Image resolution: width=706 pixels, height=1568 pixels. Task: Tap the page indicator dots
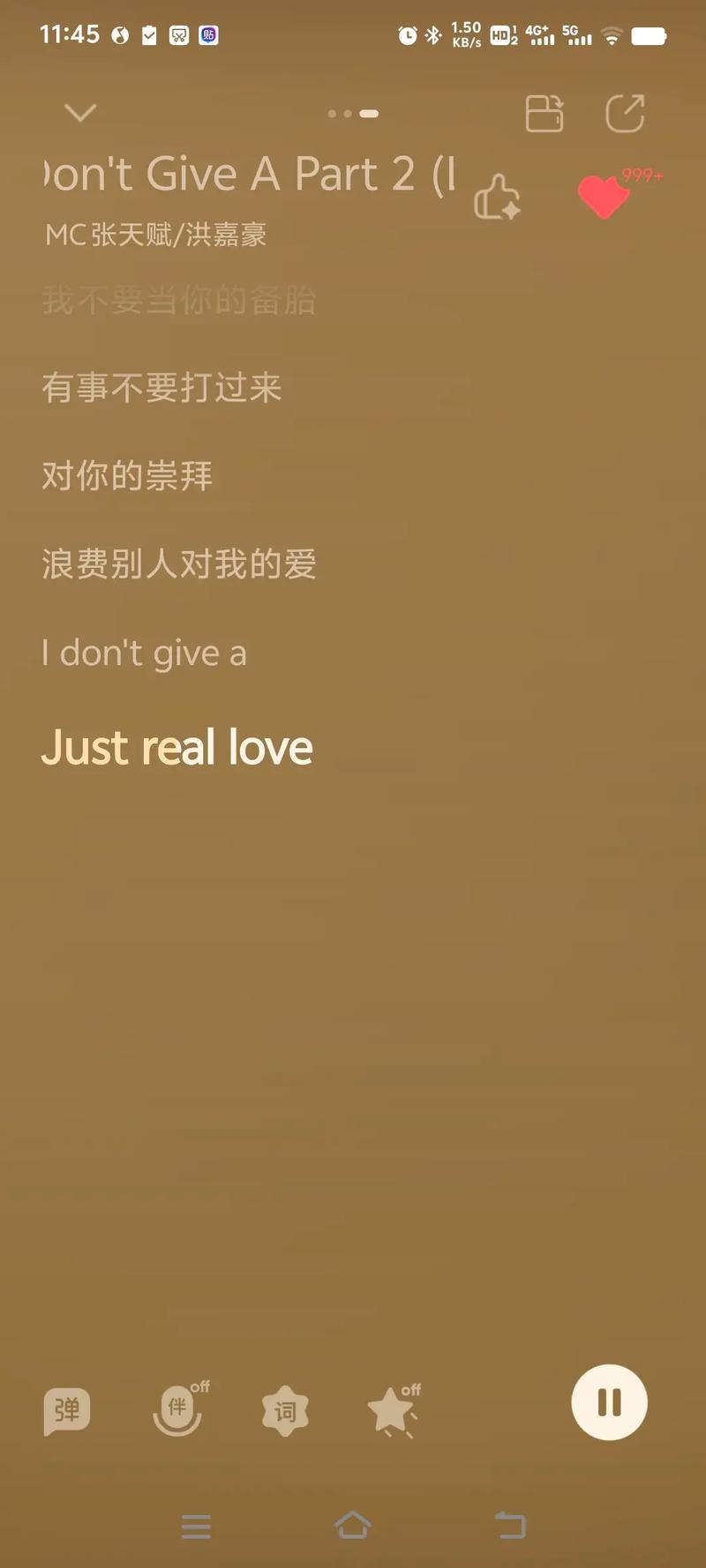(x=353, y=114)
